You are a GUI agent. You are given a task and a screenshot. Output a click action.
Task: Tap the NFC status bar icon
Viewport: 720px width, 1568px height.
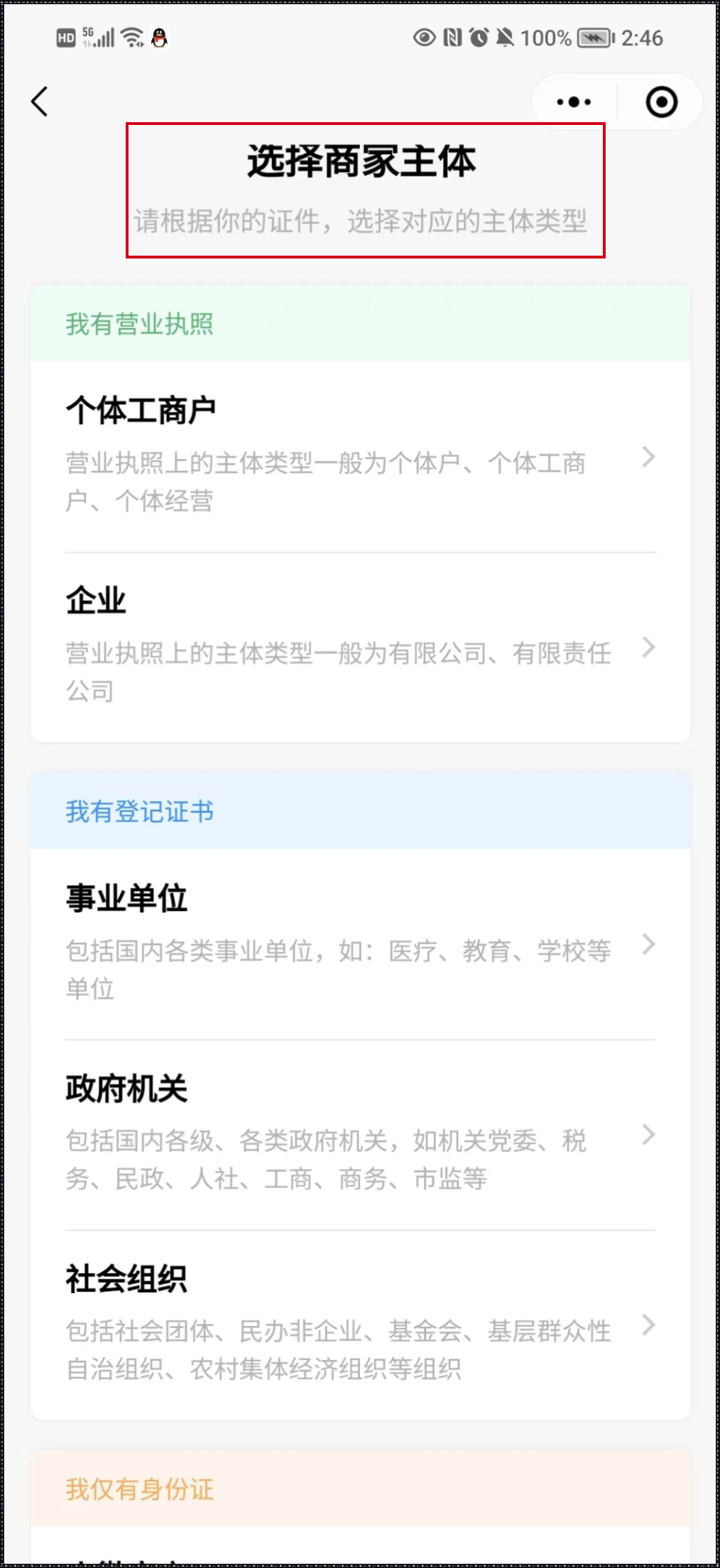coord(451,38)
